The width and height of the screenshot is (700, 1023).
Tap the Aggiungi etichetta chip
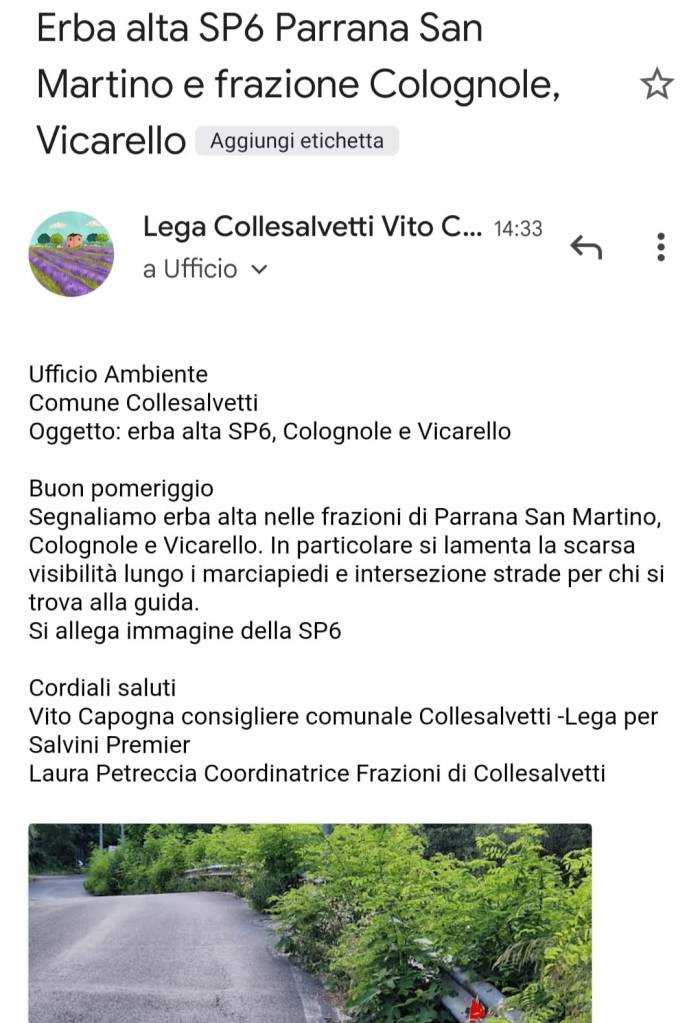(297, 141)
